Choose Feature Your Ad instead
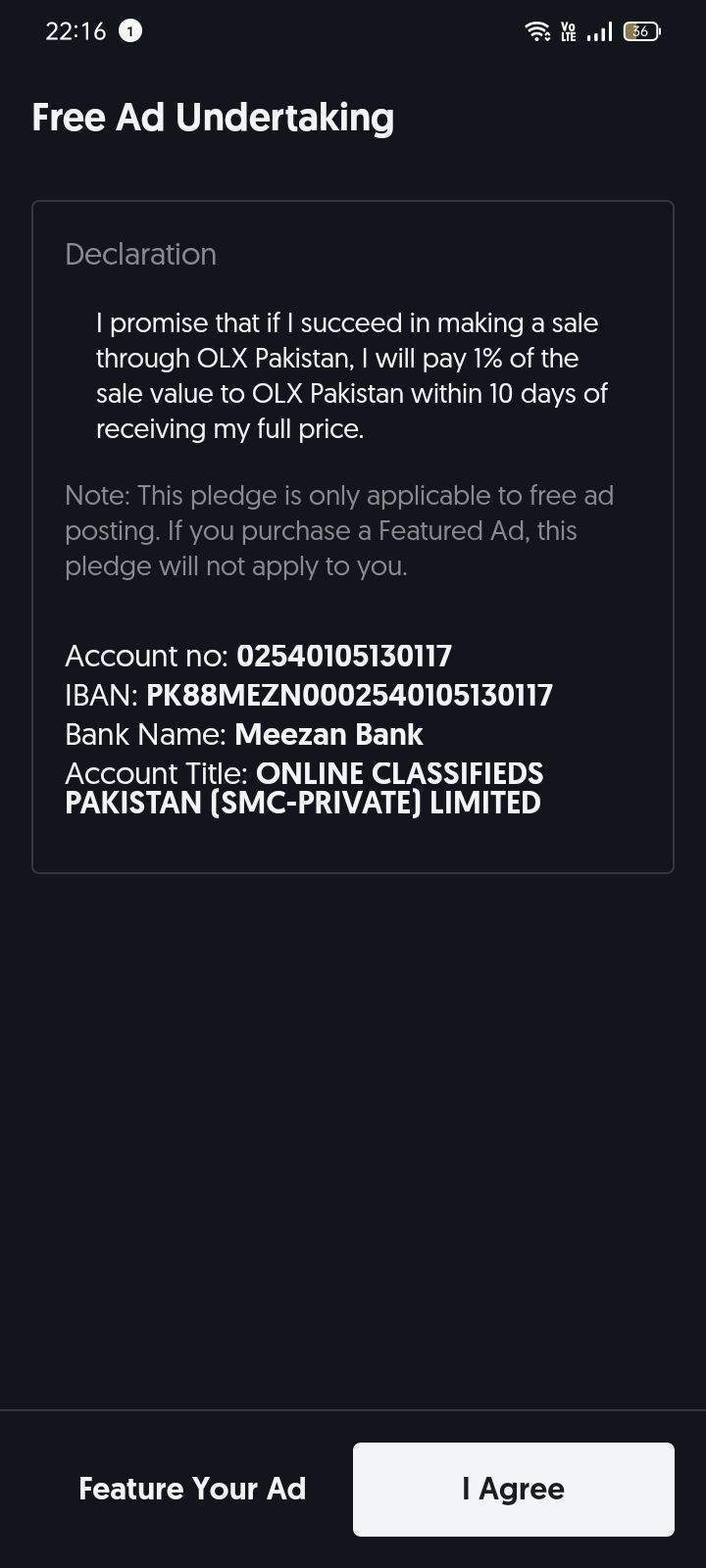 (x=192, y=1489)
